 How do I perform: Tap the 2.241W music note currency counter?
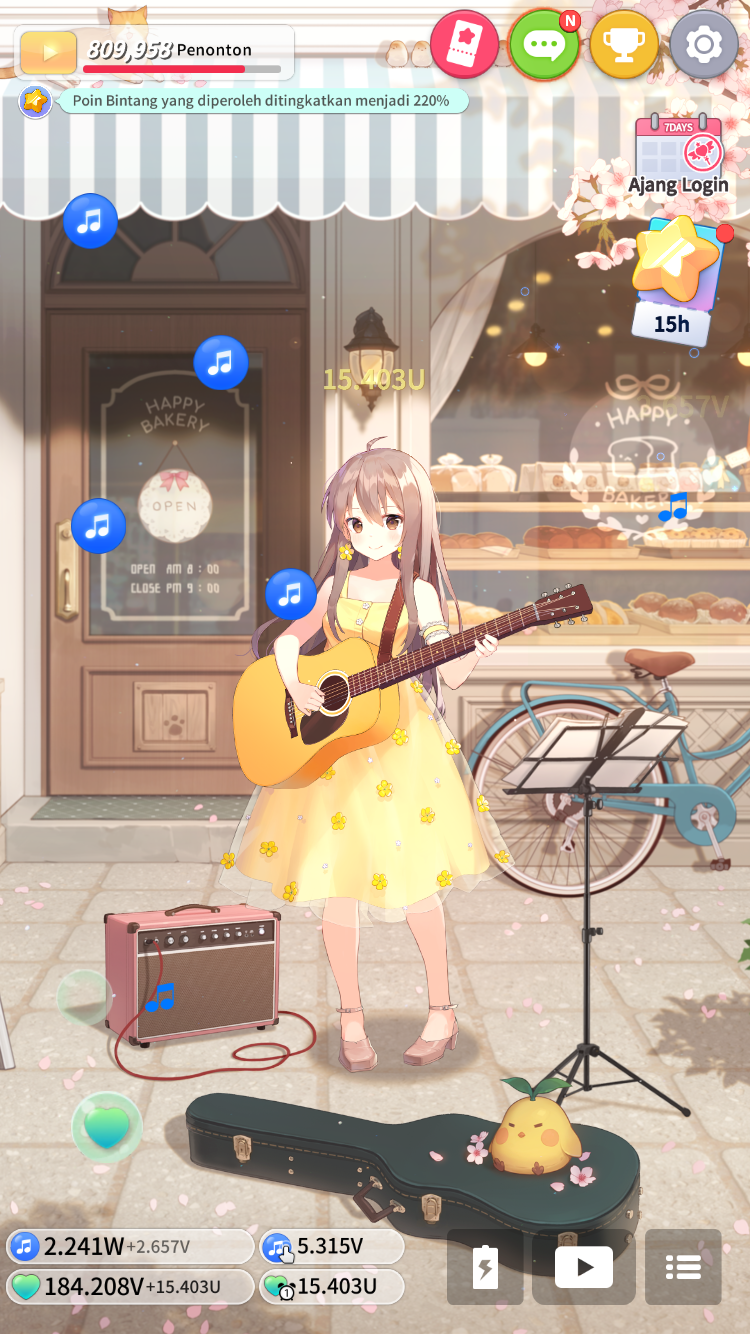click(128, 1245)
